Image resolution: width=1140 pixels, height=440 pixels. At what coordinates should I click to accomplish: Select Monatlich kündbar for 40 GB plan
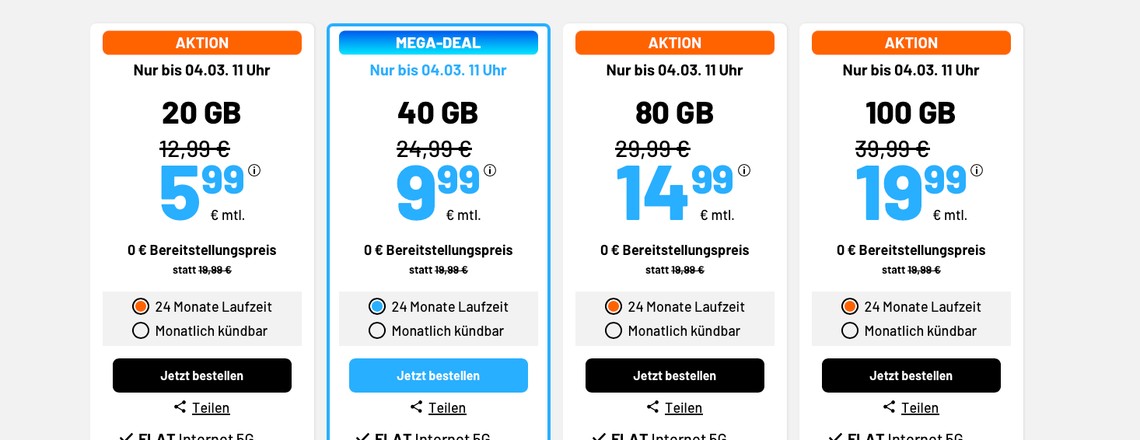click(377, 331)
